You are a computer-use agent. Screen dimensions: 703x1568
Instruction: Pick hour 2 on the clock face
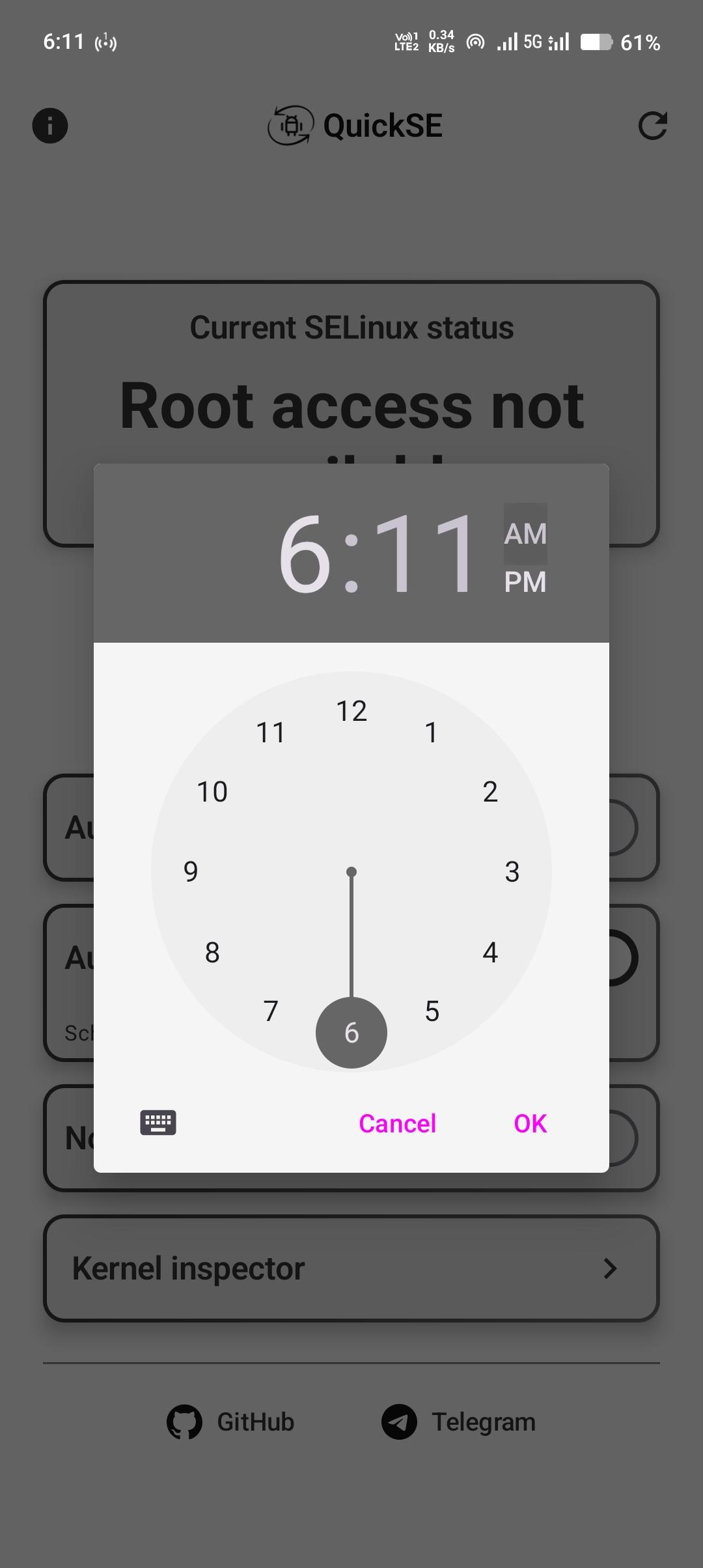[x=490, y=792]
